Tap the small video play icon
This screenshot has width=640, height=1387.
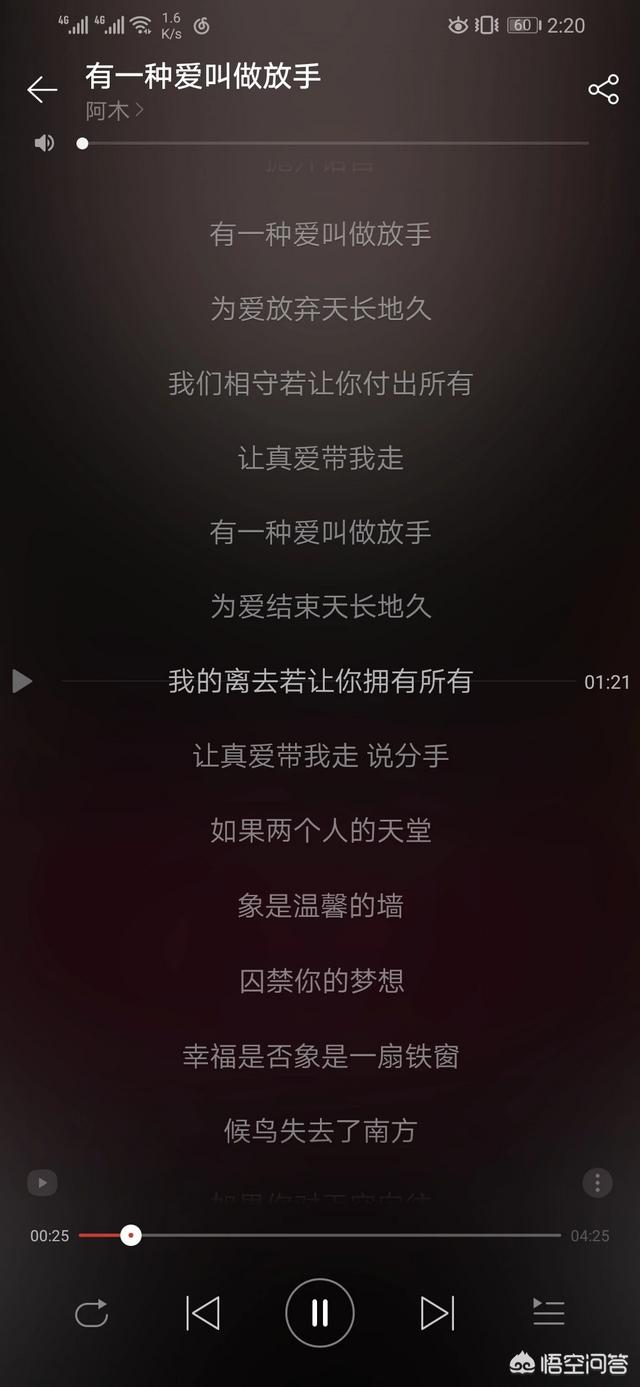point(42,1183)
